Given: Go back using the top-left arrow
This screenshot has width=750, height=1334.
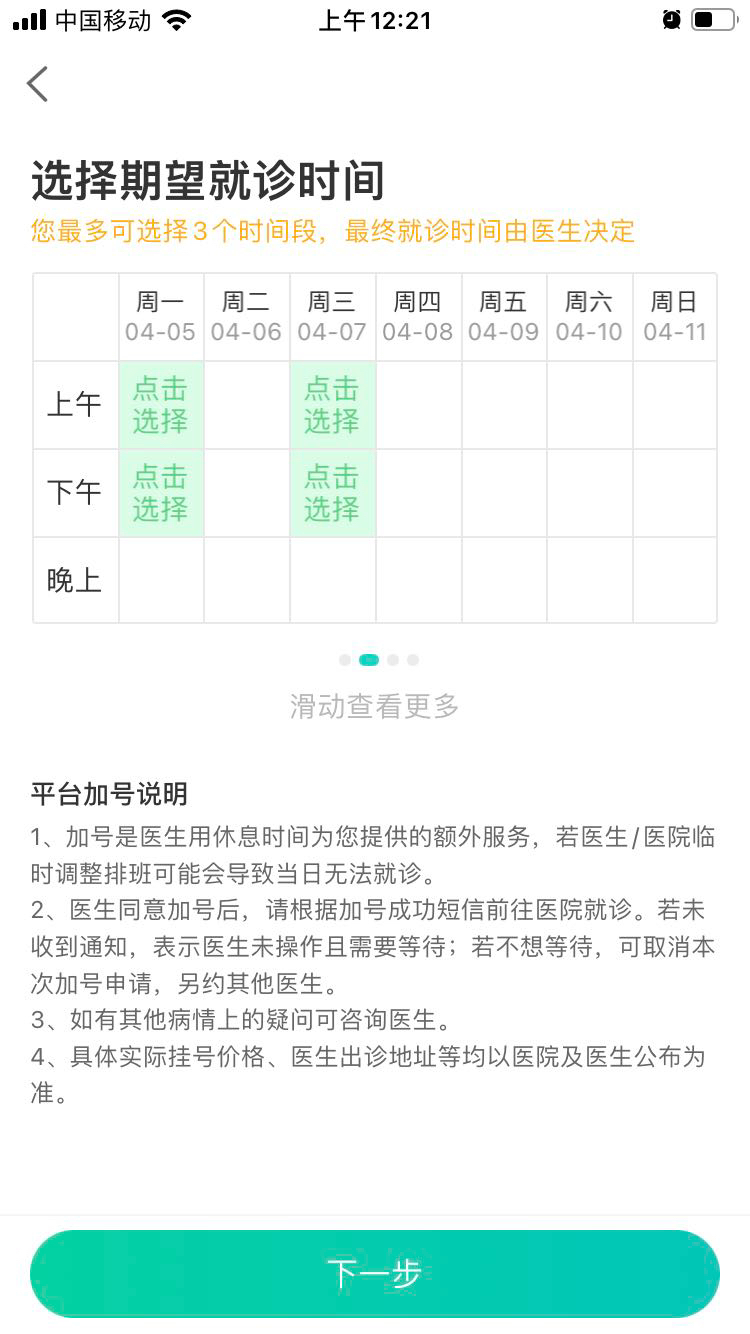Looking at the screenshot, I should 38,84.
